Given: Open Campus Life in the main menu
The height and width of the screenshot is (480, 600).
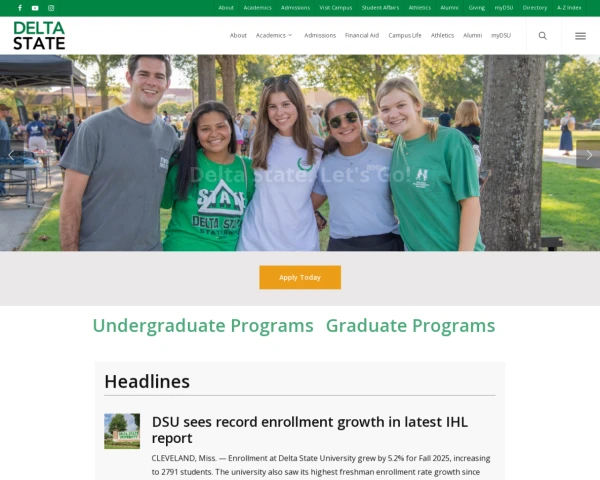Looking at the screenshot, I should coord(405,35).
